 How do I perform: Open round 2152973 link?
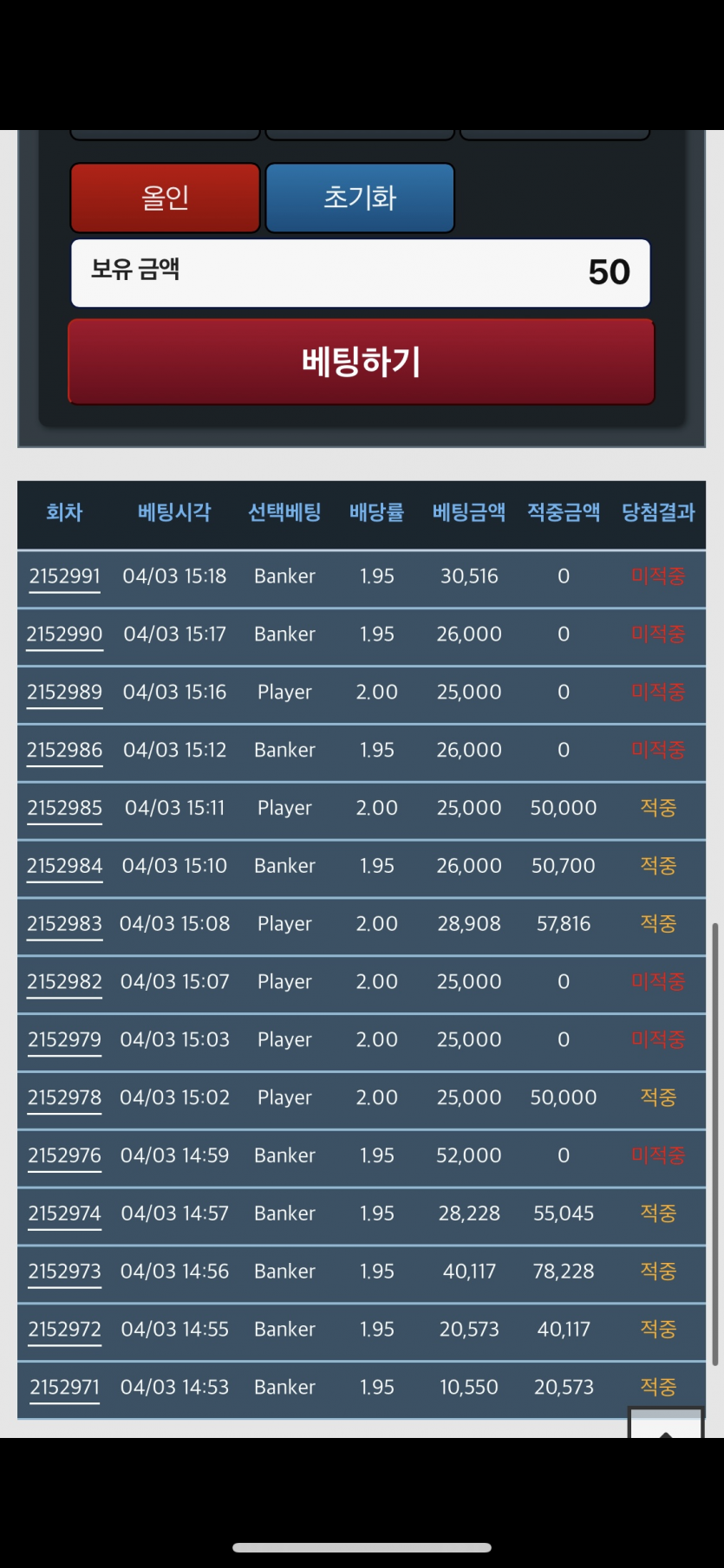(64, 1272)
